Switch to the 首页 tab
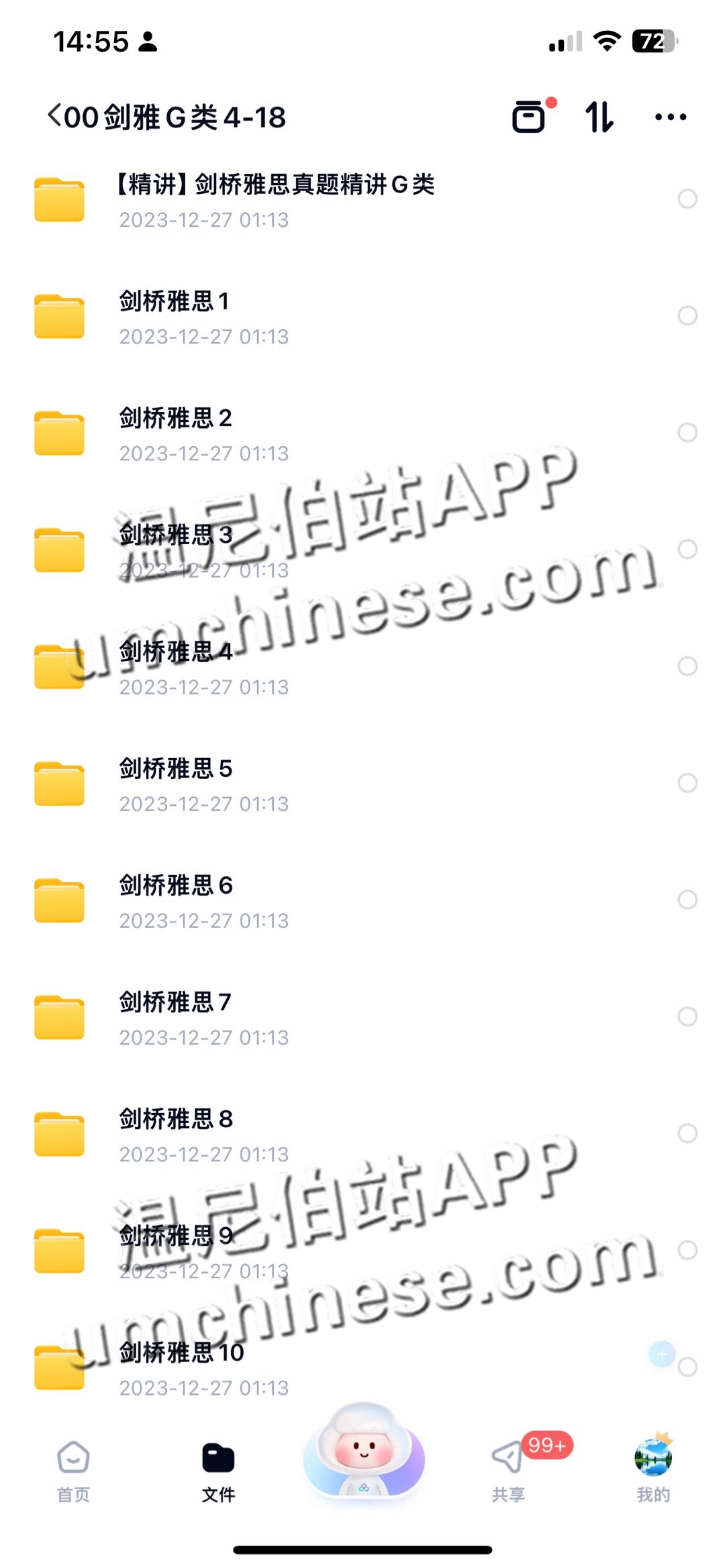725x1568 pixels. point(73,1471)
